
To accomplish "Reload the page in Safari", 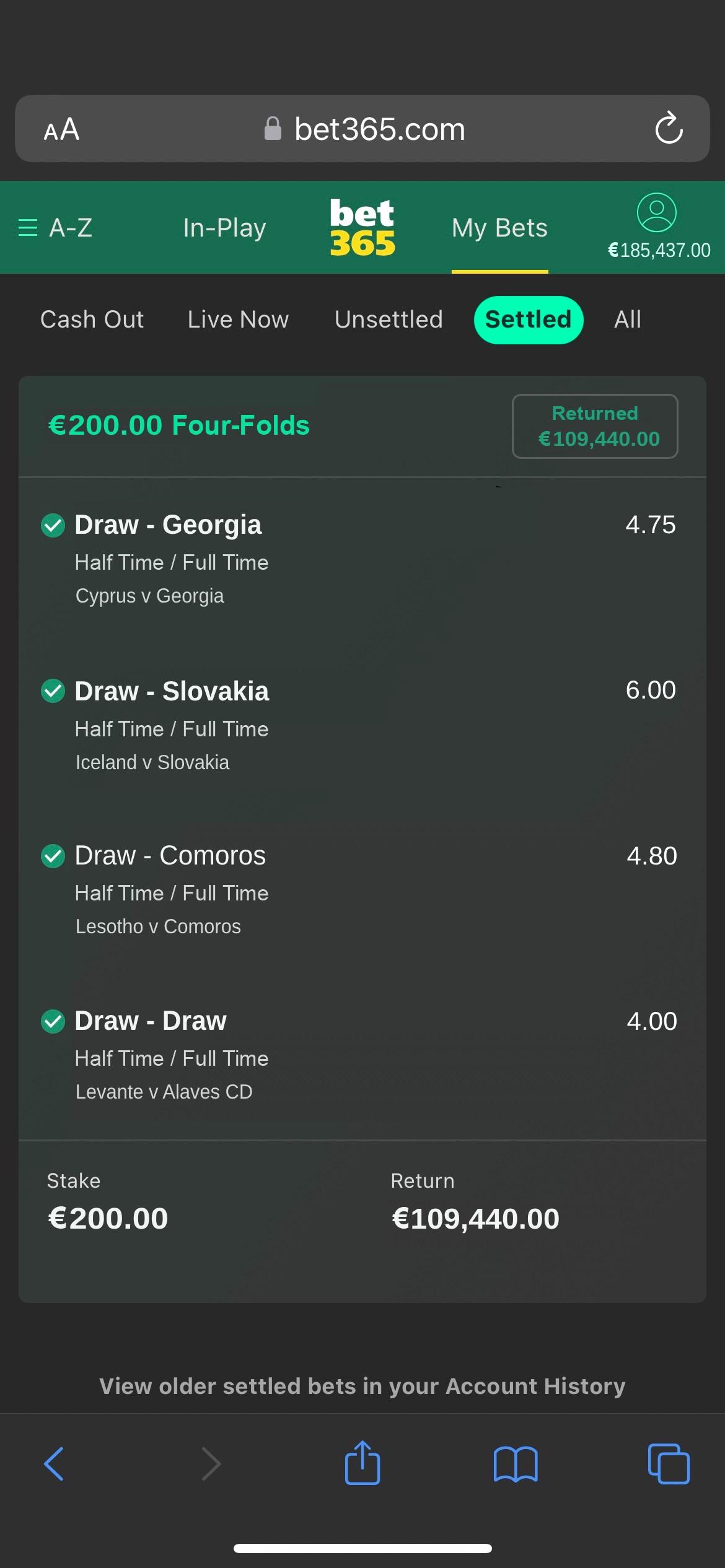I will 669,128.
